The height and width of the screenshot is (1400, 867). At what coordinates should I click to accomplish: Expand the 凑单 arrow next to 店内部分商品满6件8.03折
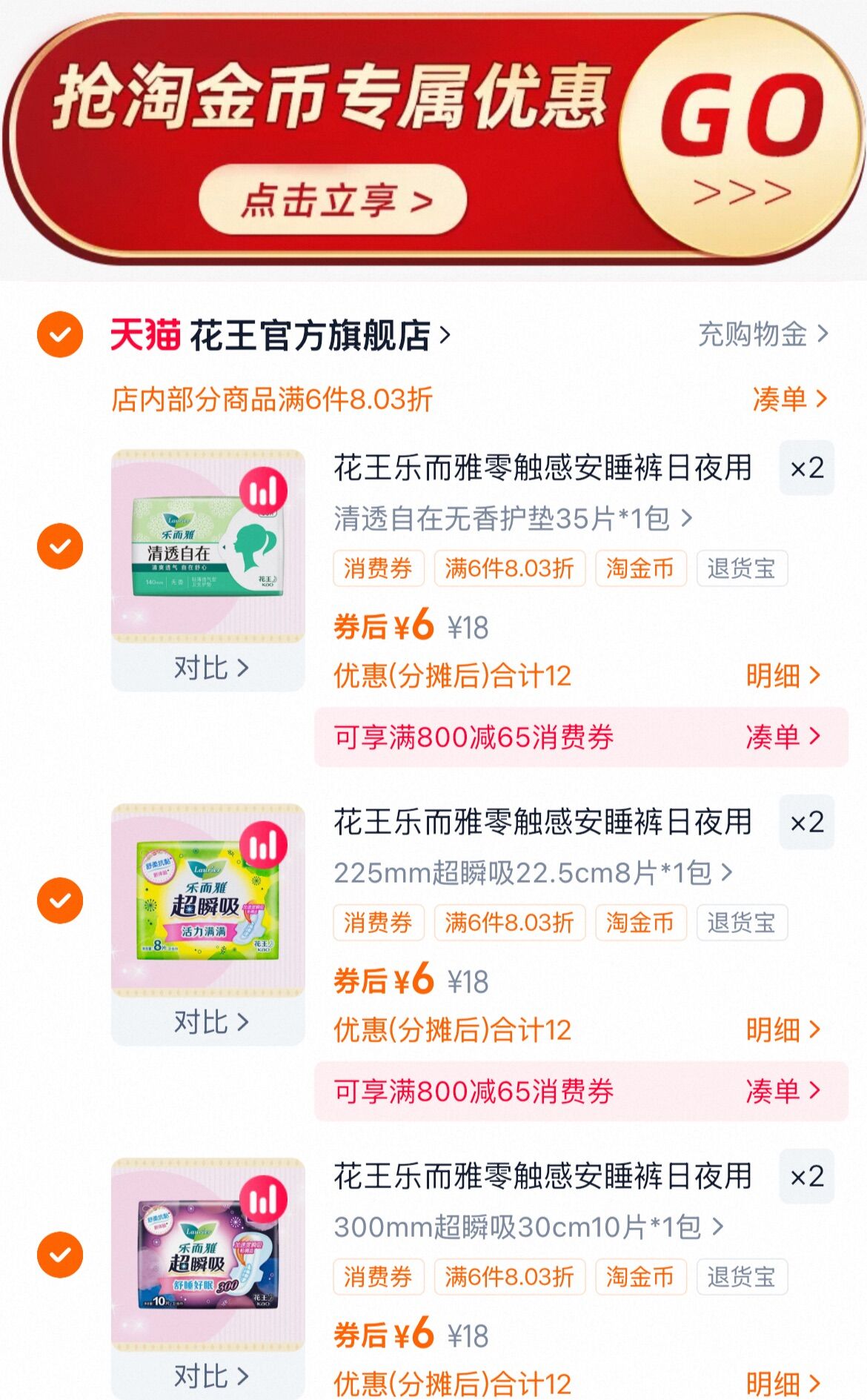pyautogui.click(x=788, y=399)
